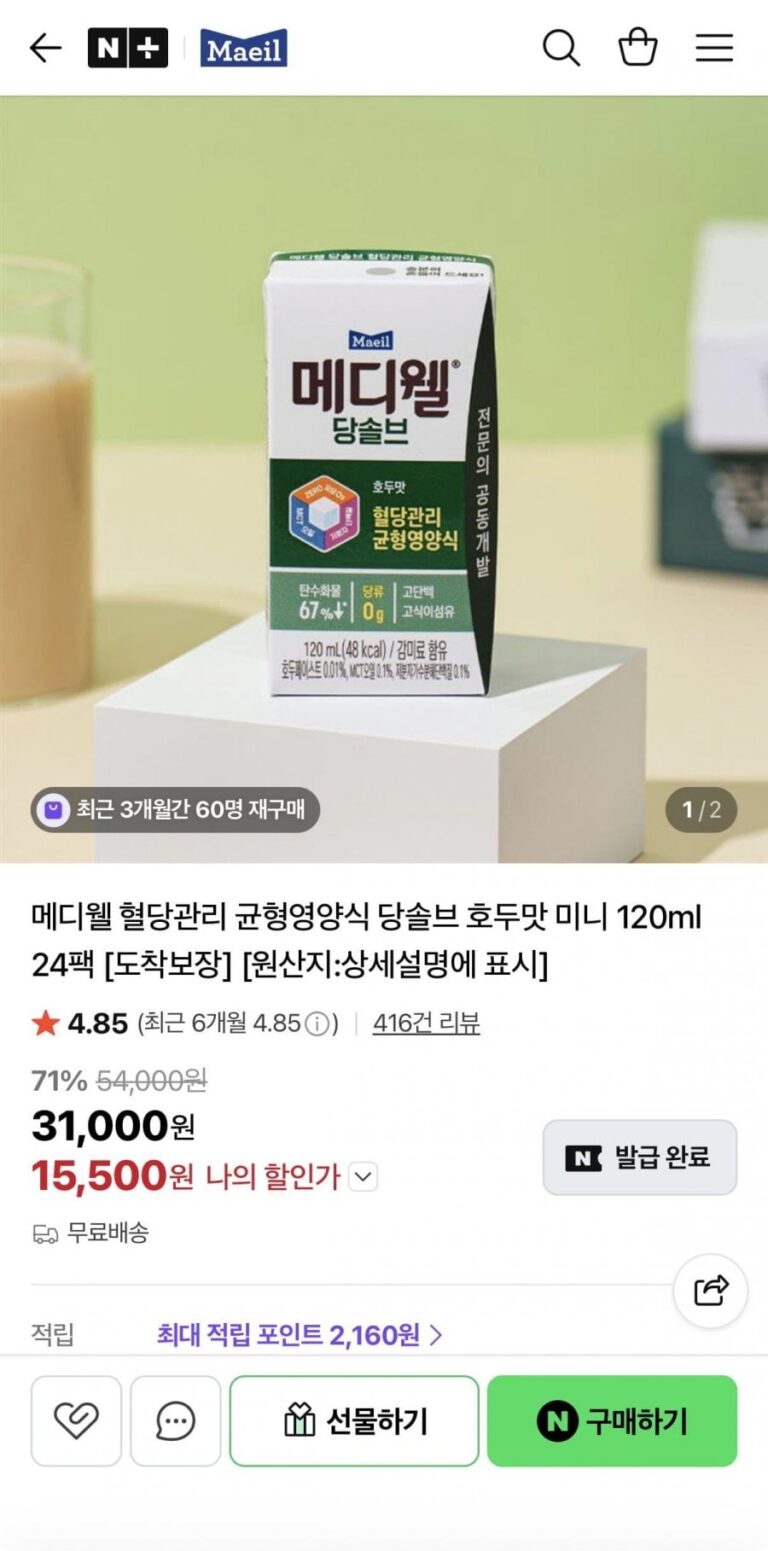Open the hamburger menu
768x1551 pixels.
click(x=714, y=48)
